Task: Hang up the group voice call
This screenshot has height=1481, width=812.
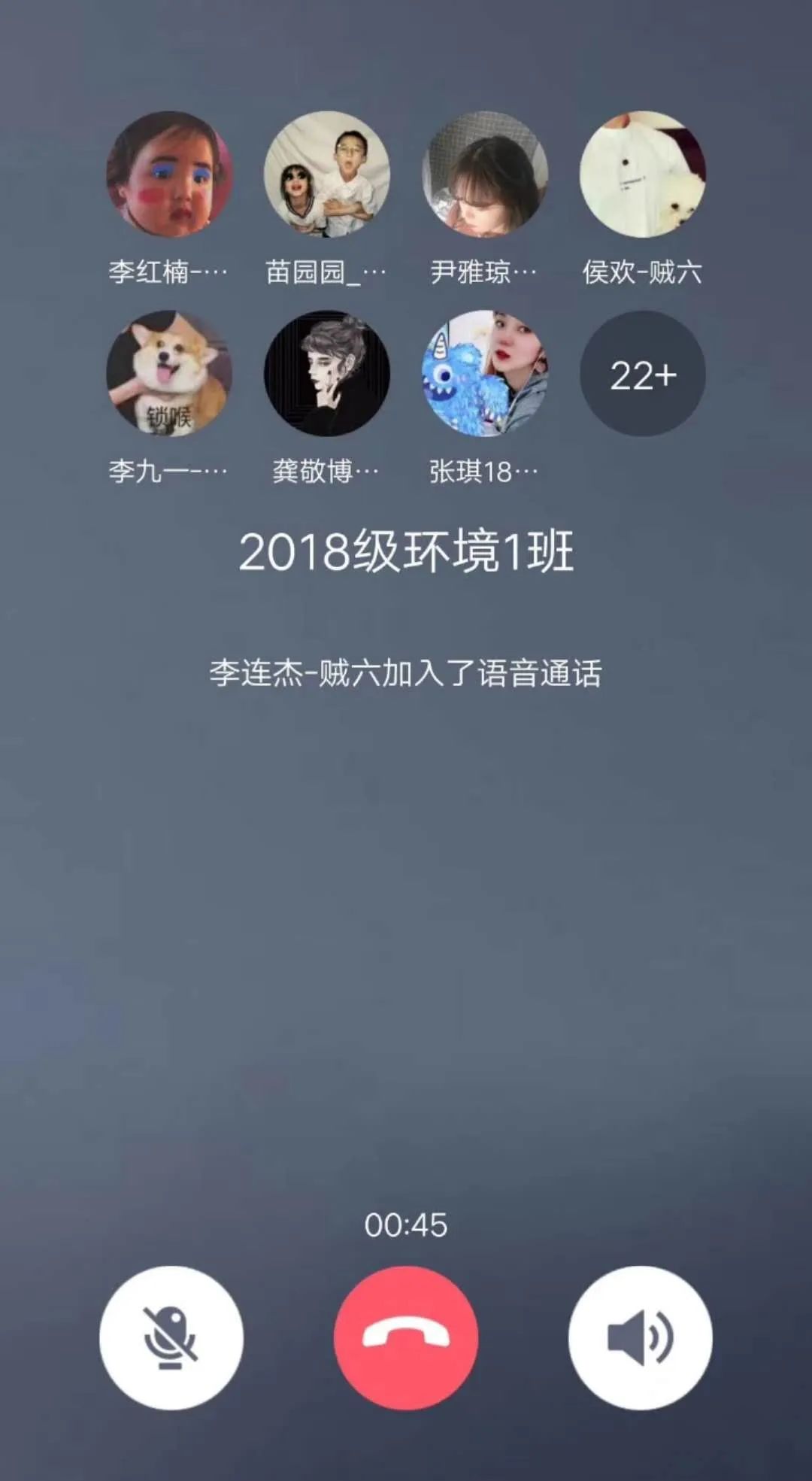Action: point(406,1337)
